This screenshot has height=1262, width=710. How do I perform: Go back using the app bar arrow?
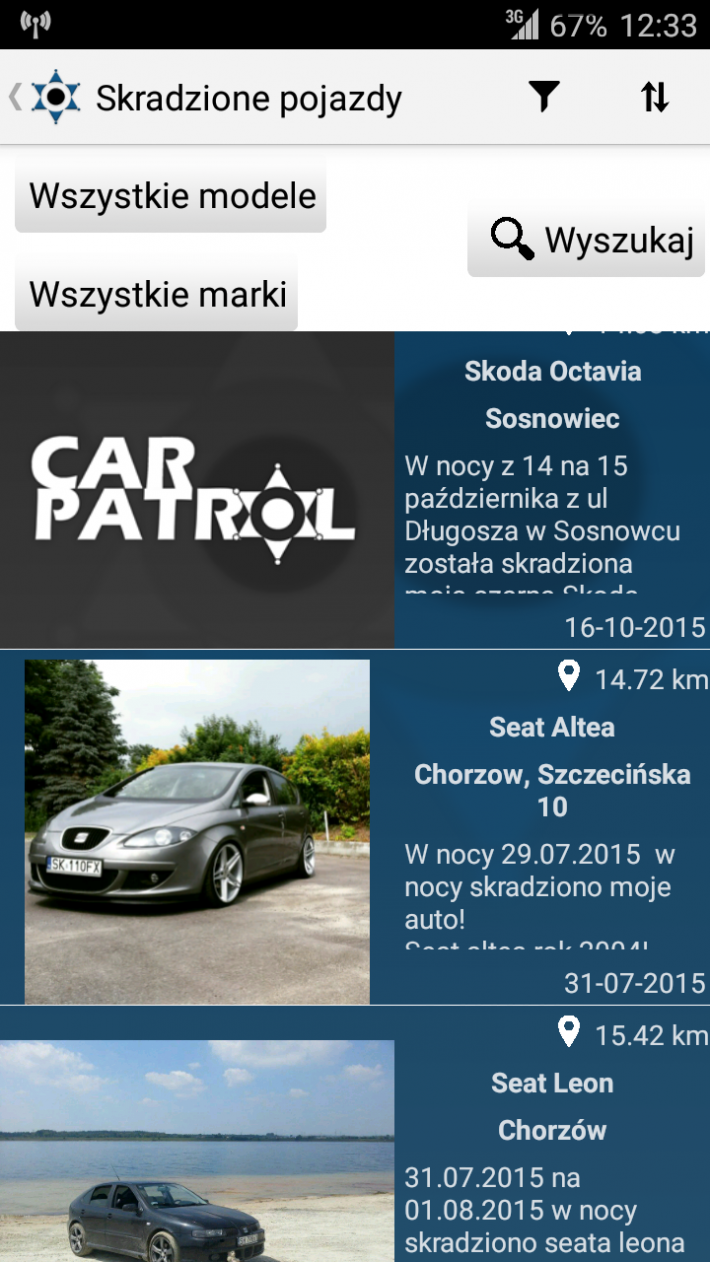coord(17,97)
